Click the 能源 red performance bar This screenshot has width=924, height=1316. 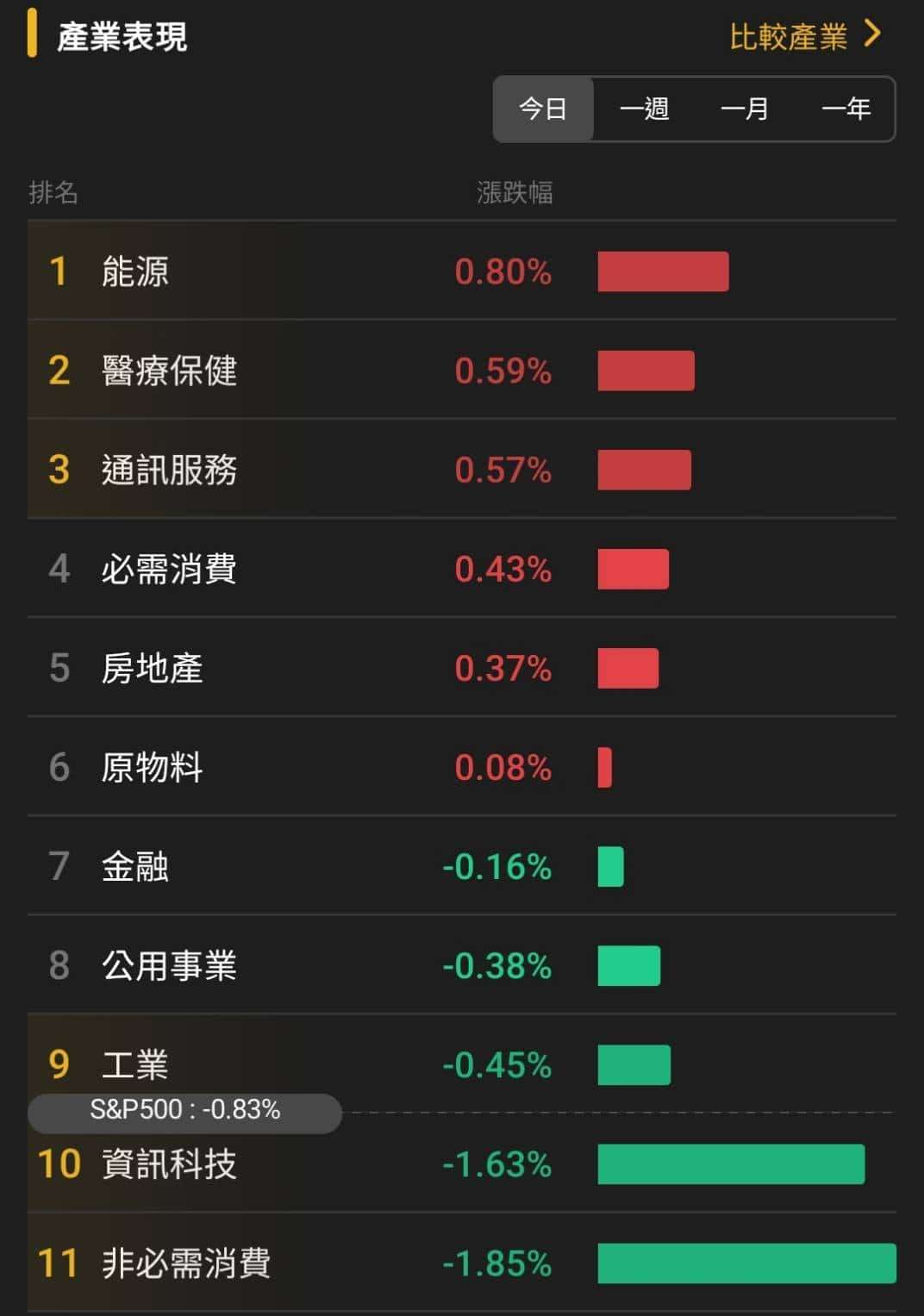tap(665, 271)
